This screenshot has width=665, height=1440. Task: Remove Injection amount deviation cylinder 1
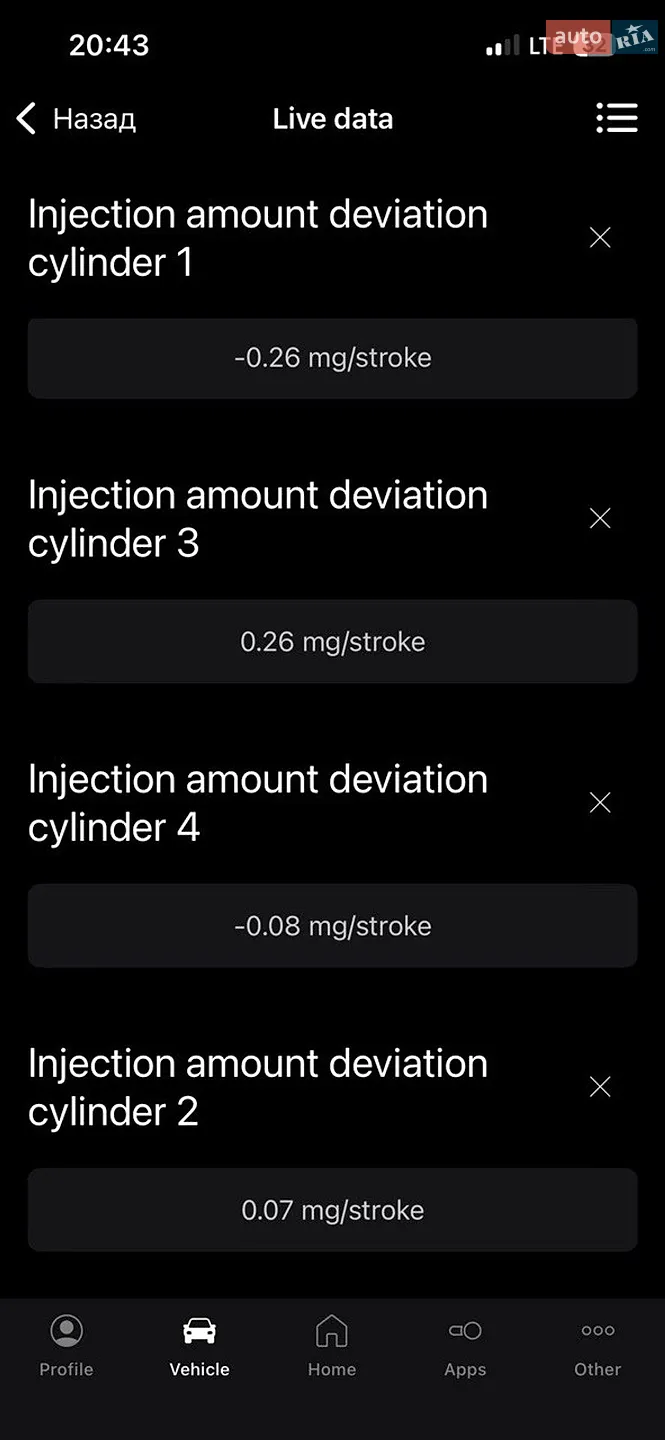coord(600,237)
